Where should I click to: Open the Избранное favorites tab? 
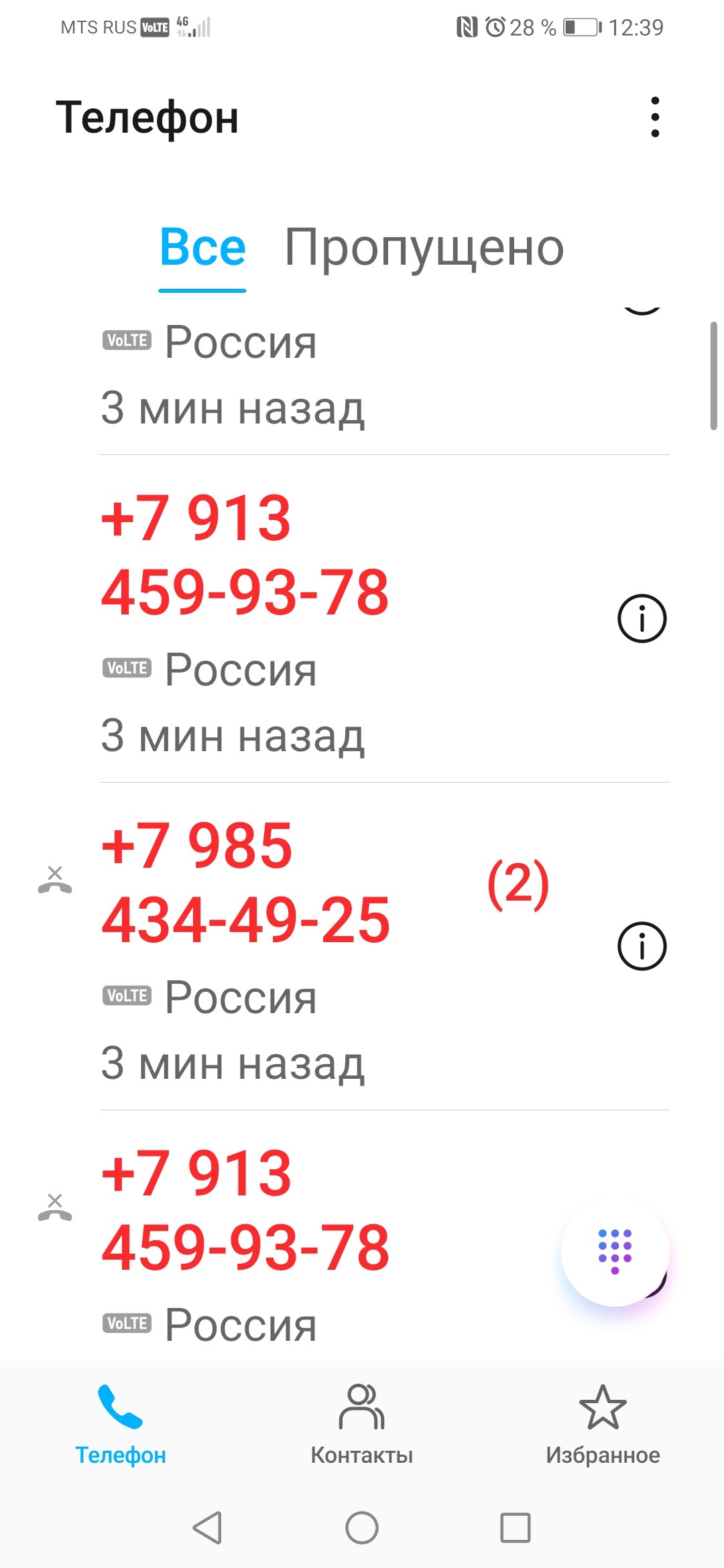(603, 1424)
